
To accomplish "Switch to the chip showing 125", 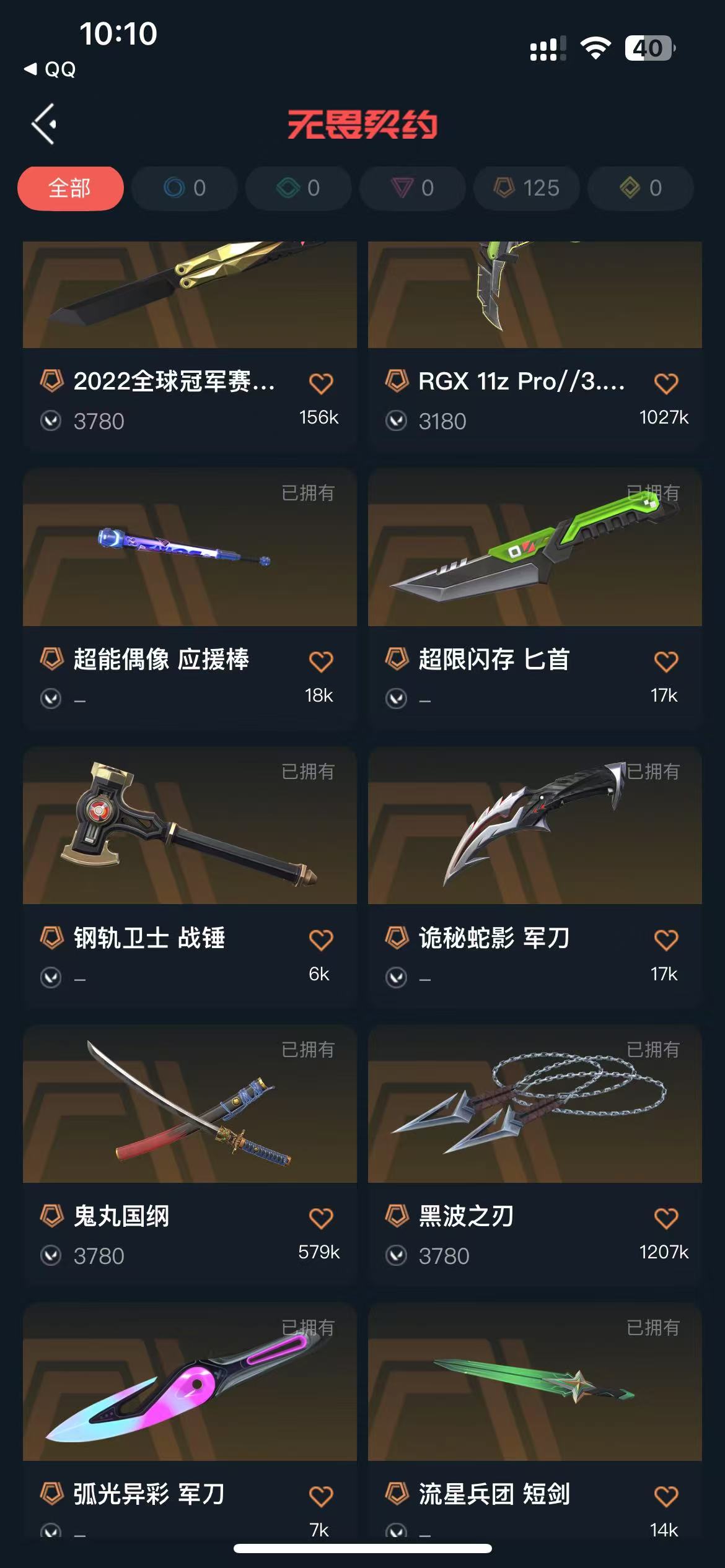I will click(x=527, y=188).
